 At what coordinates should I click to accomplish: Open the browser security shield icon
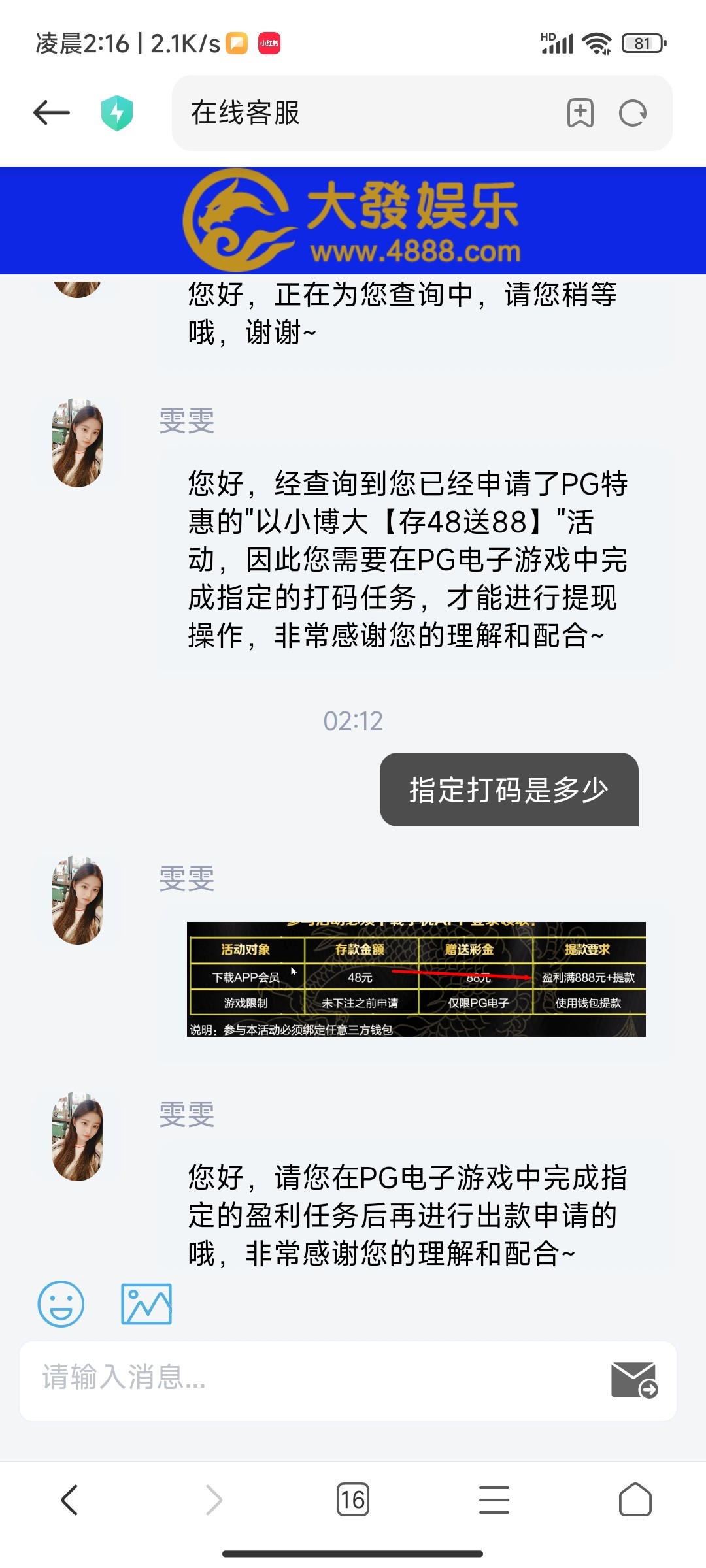(117, 113)
